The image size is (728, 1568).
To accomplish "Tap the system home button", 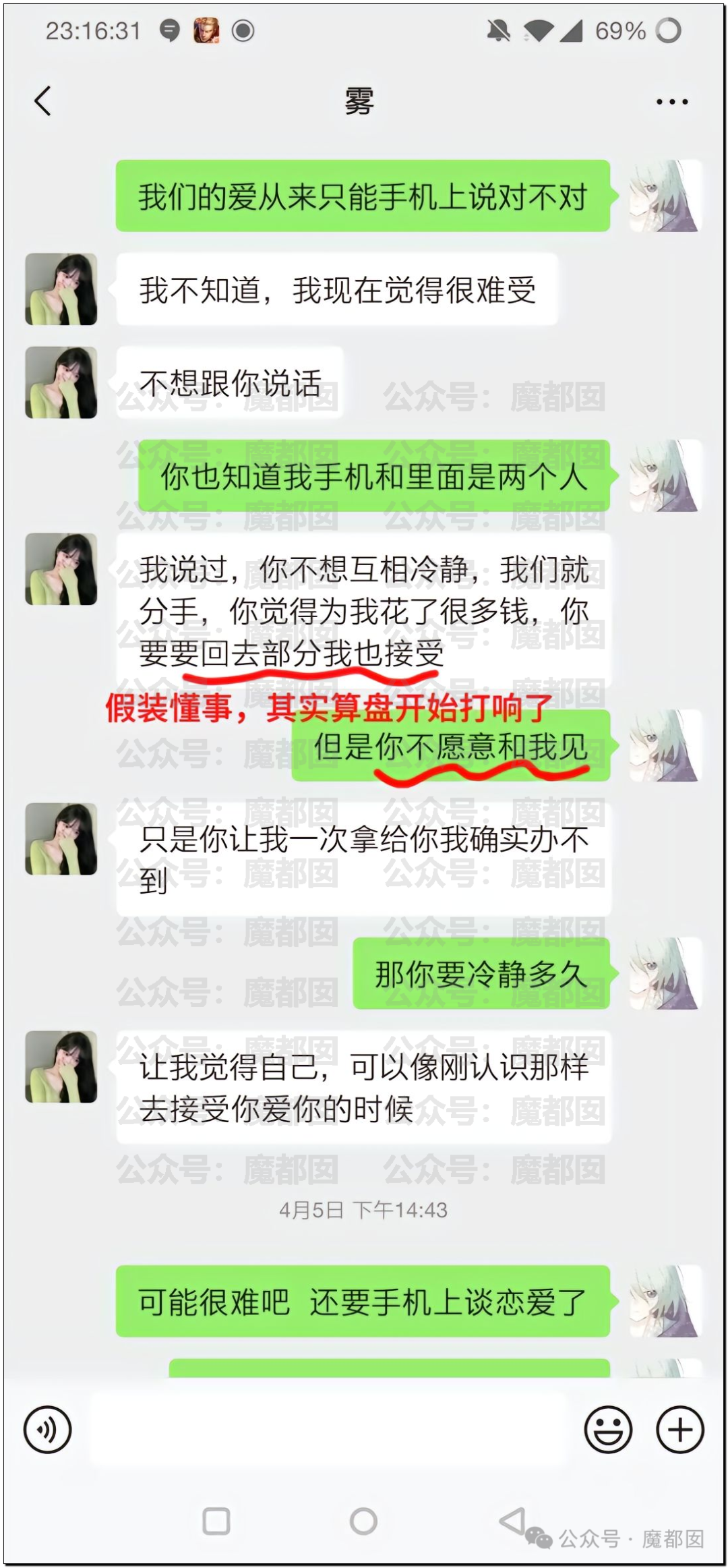I will [x=363, y=1521].
